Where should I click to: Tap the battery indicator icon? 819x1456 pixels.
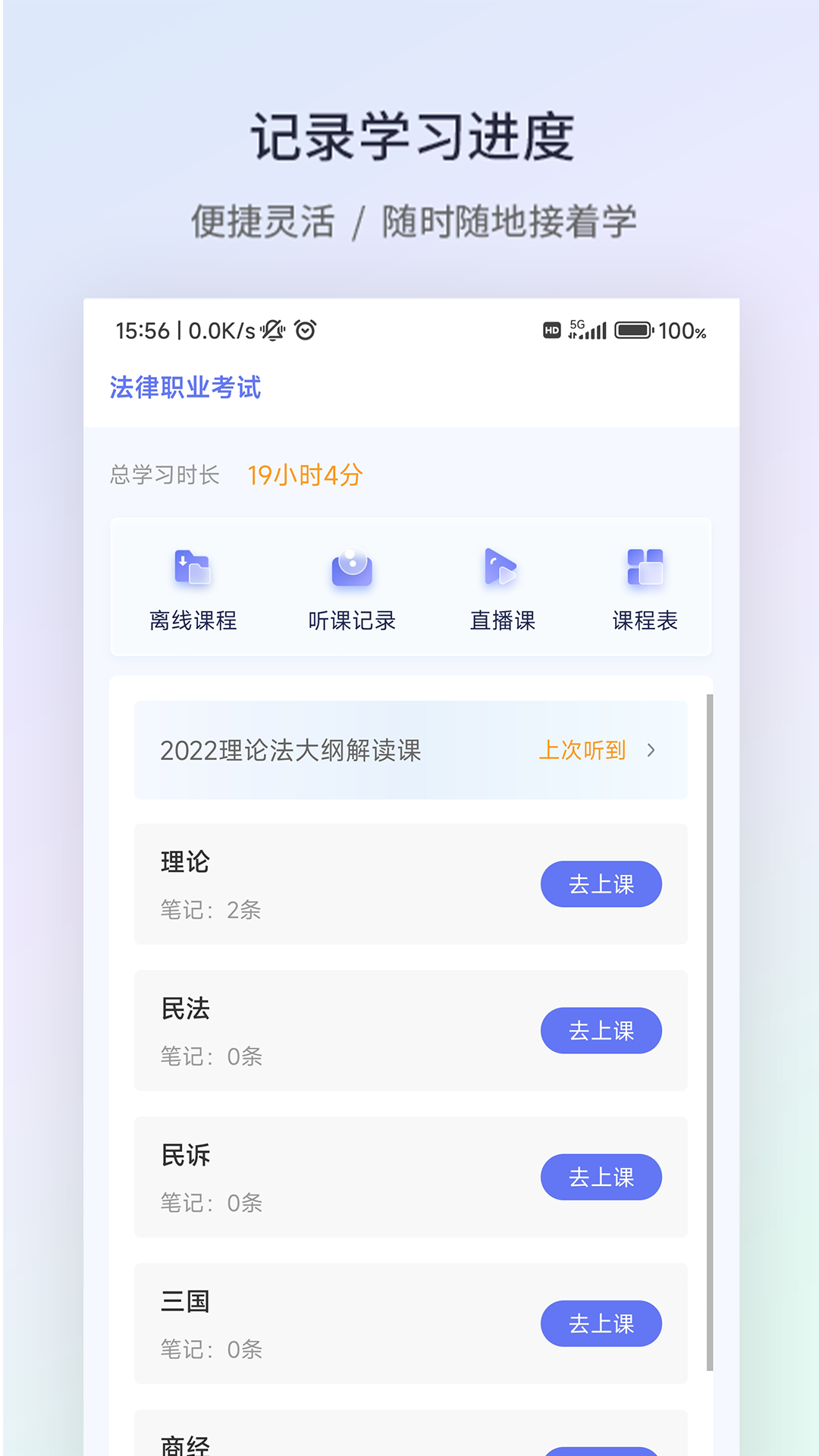pyautogui.click(x=634, y=330)
